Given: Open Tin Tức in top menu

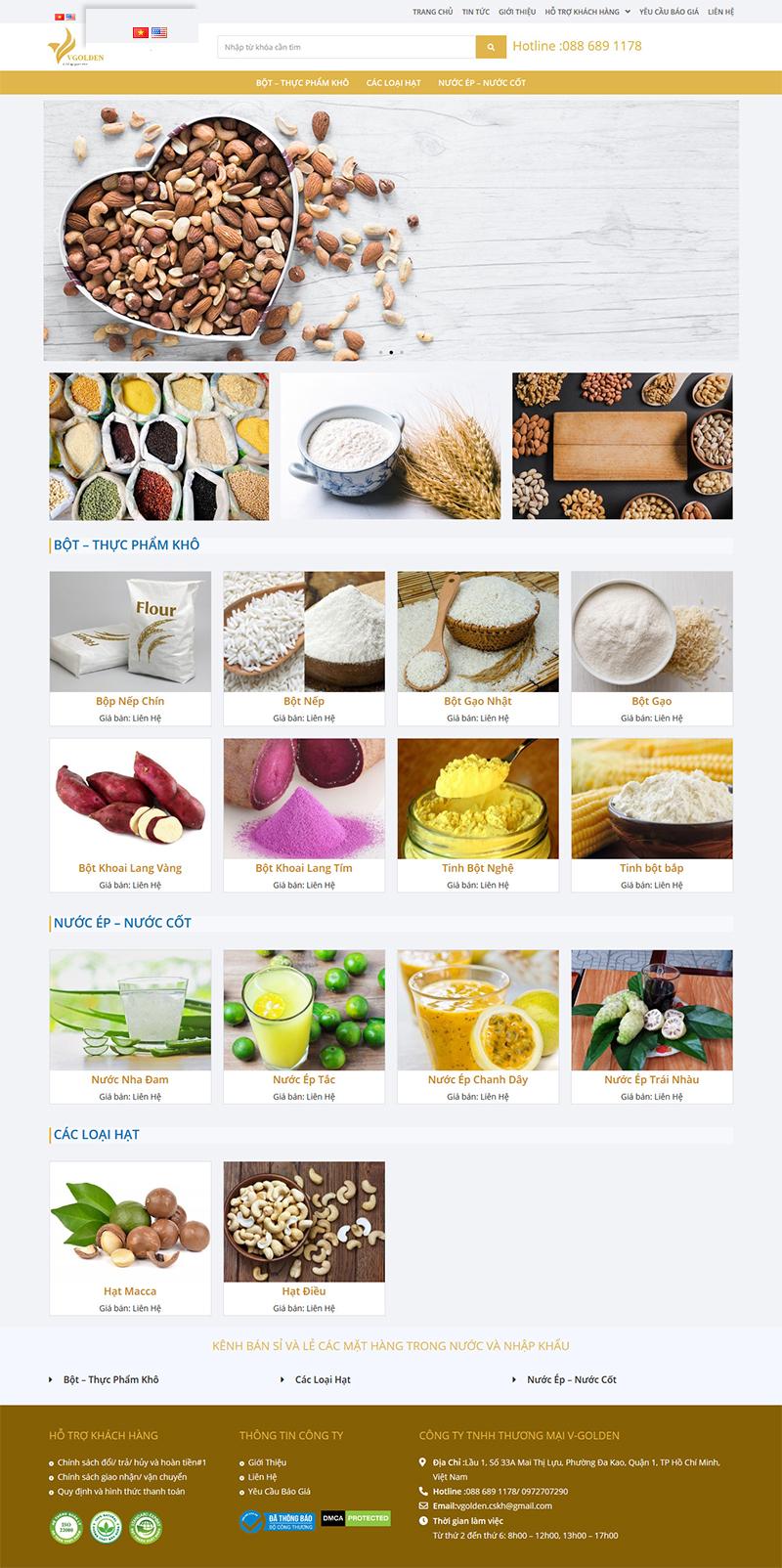Looking at the screenshot, I should 475,12.
